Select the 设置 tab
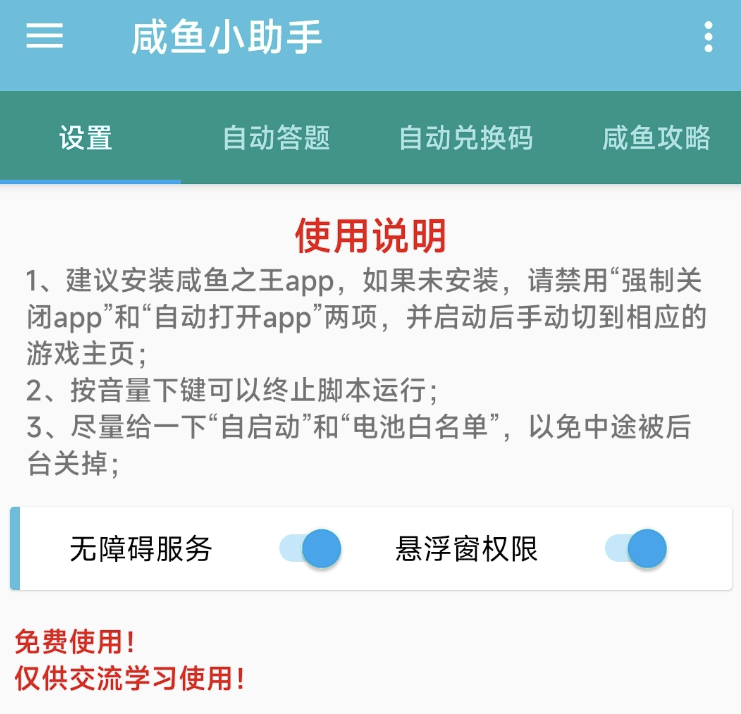 click(x=86, y=138)
